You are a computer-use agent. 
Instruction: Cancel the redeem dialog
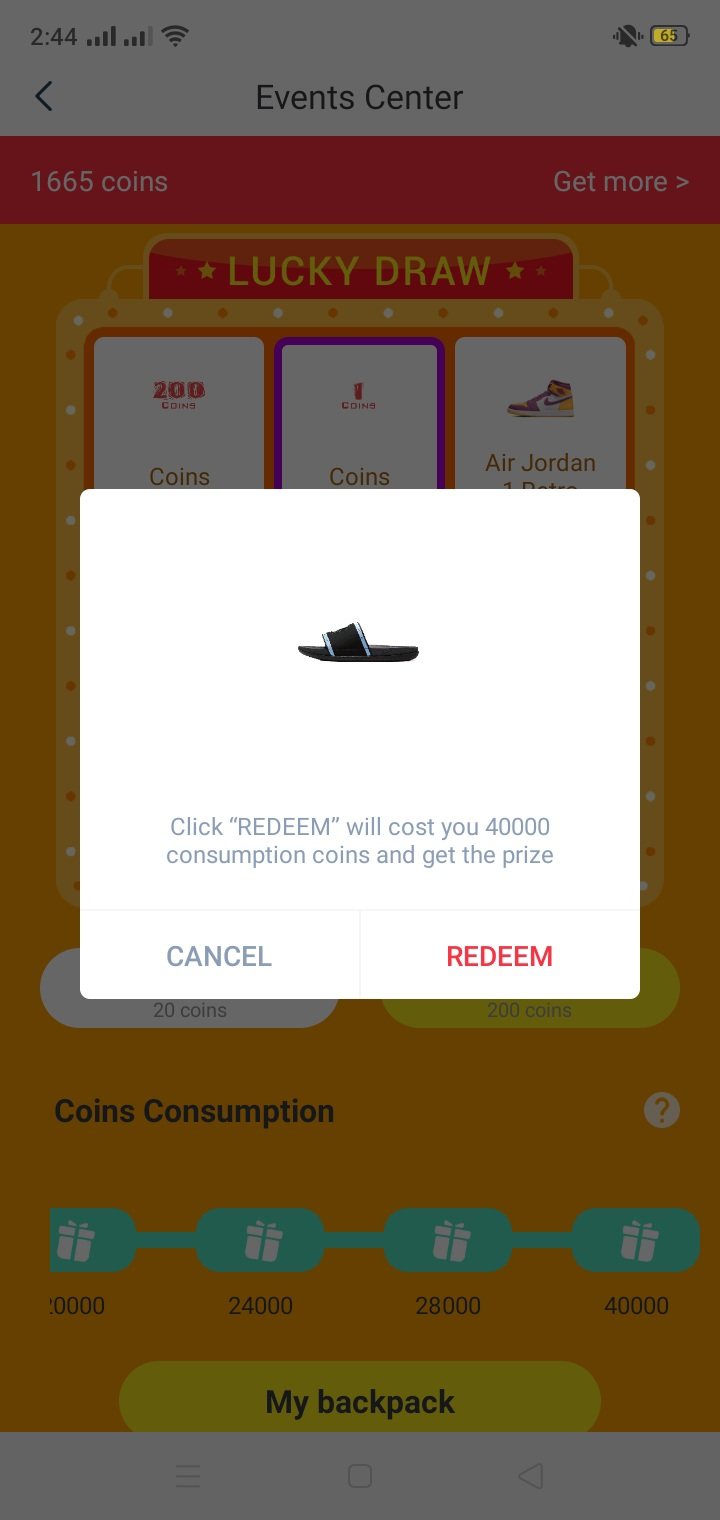point(219,955)
